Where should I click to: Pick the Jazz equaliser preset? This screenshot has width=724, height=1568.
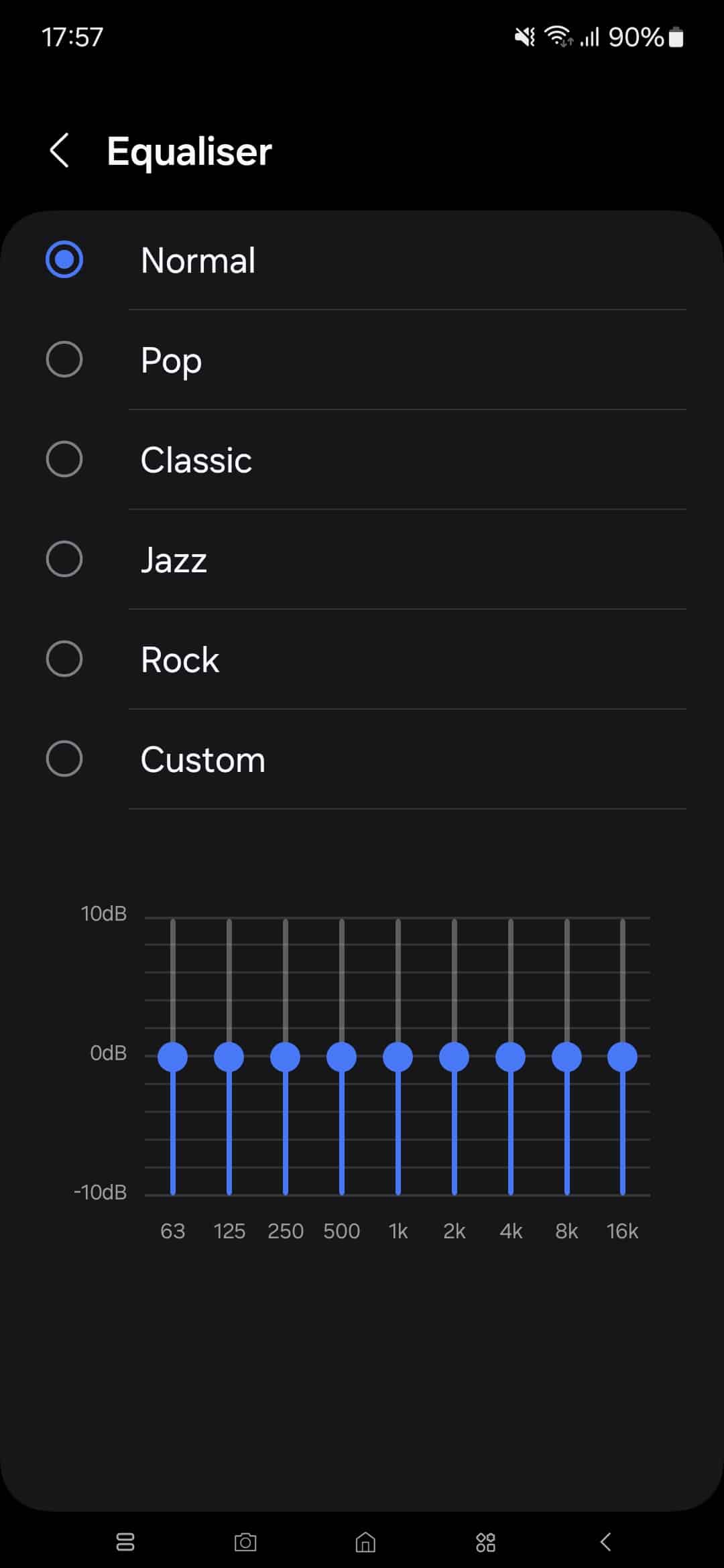tap(362, 560)
